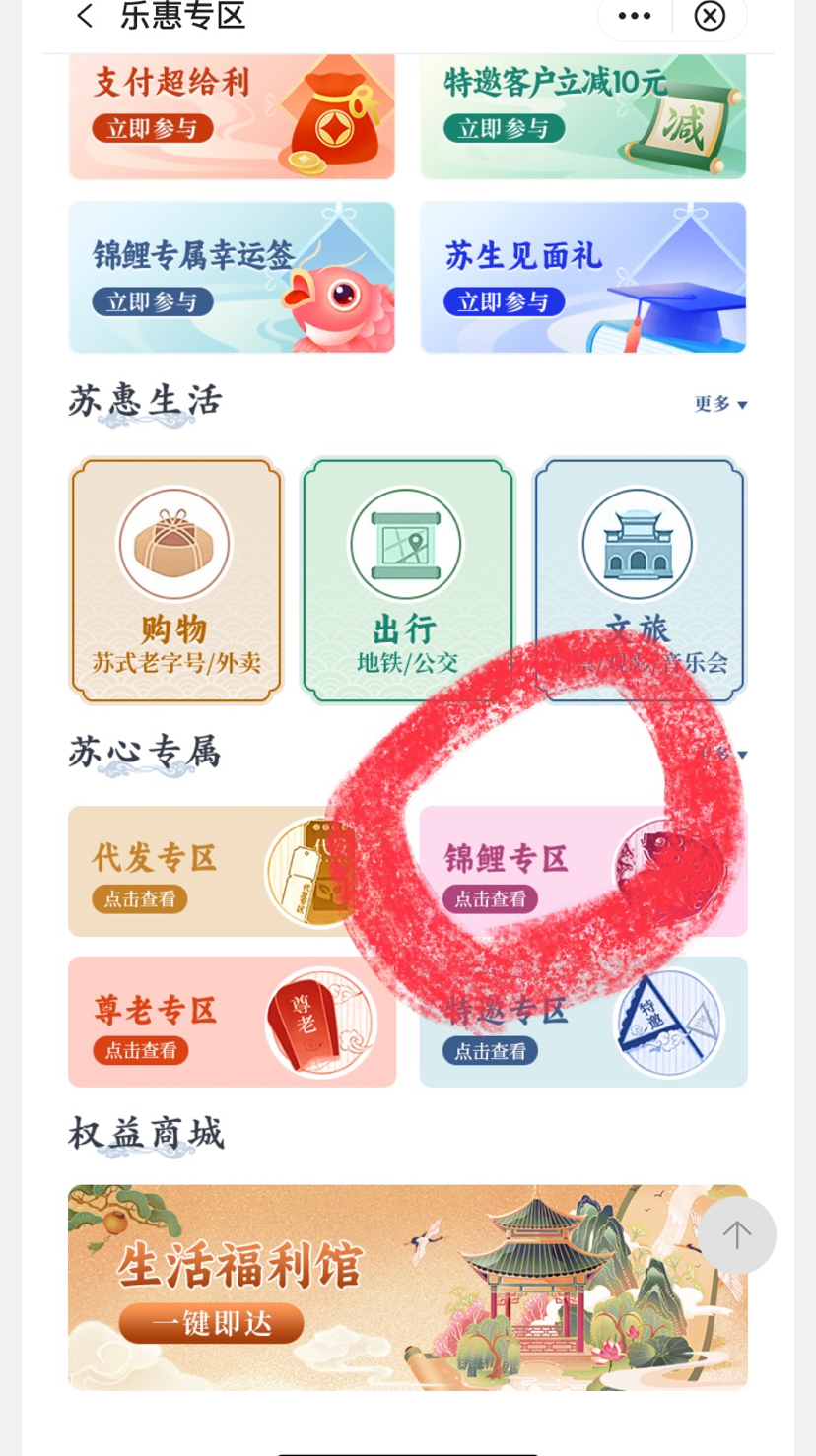Open the 购物 category card
Viewport: 816px width, 1456px height.
click(x=176, y=579)
